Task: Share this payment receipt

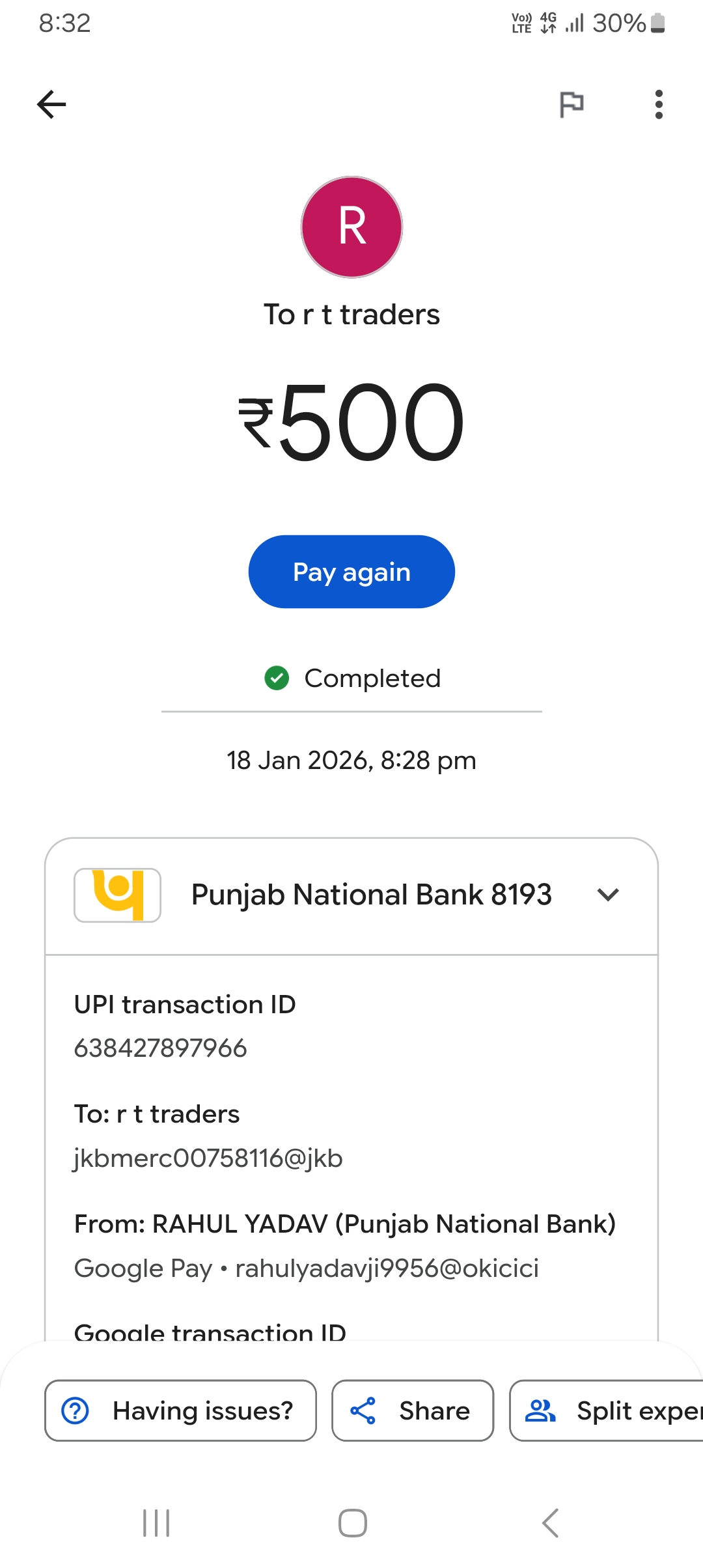Action: click(x=413, y=1410)
